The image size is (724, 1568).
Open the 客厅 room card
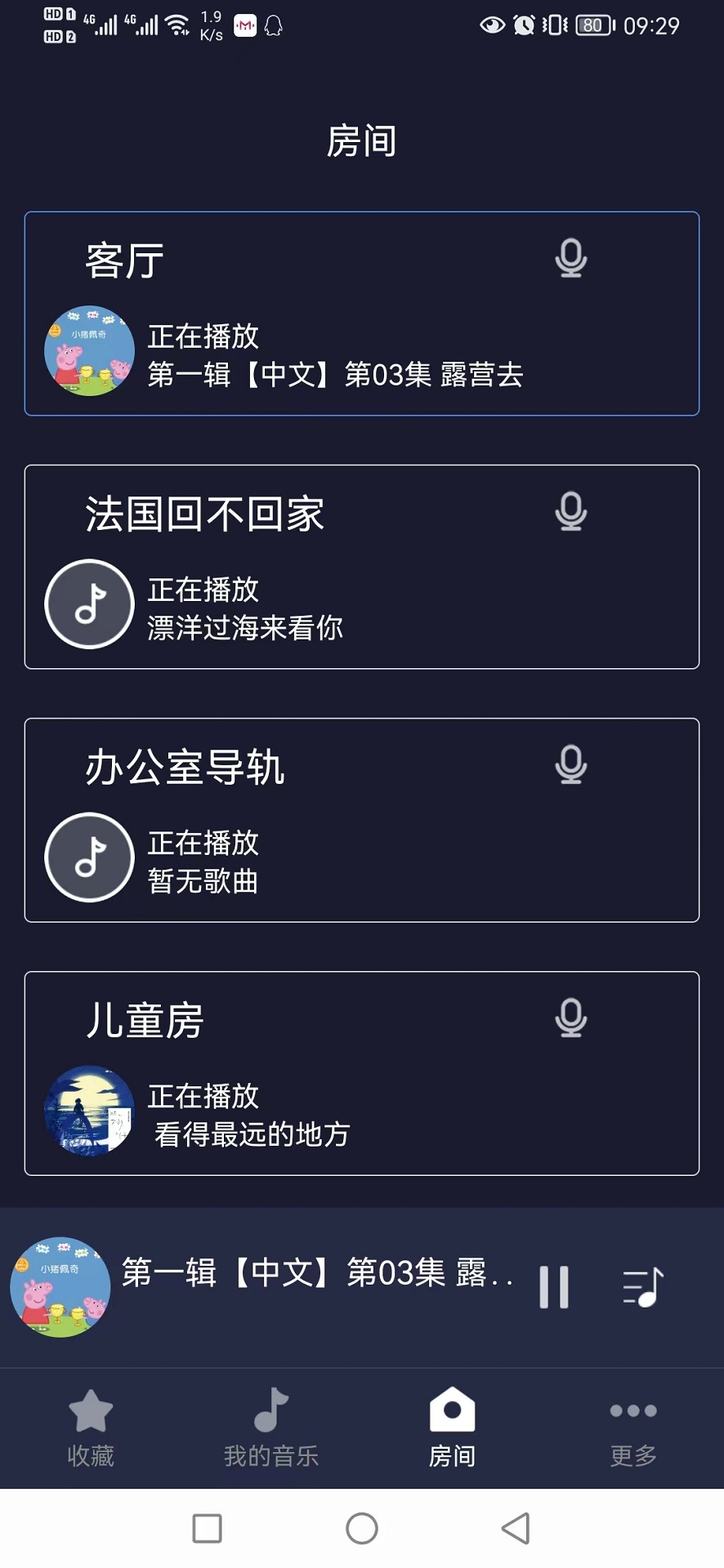[x=362, y=314]
